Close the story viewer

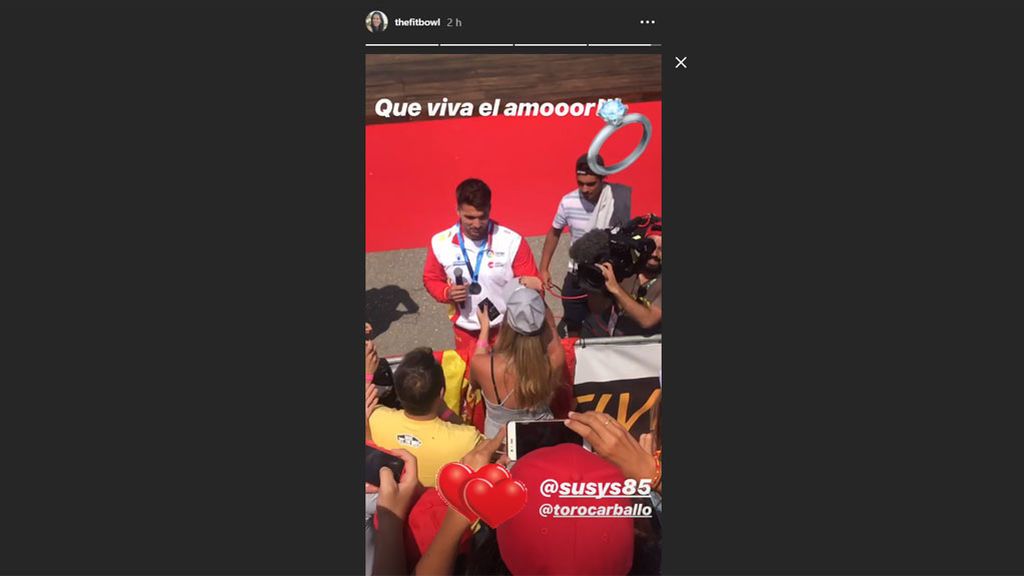680,62
